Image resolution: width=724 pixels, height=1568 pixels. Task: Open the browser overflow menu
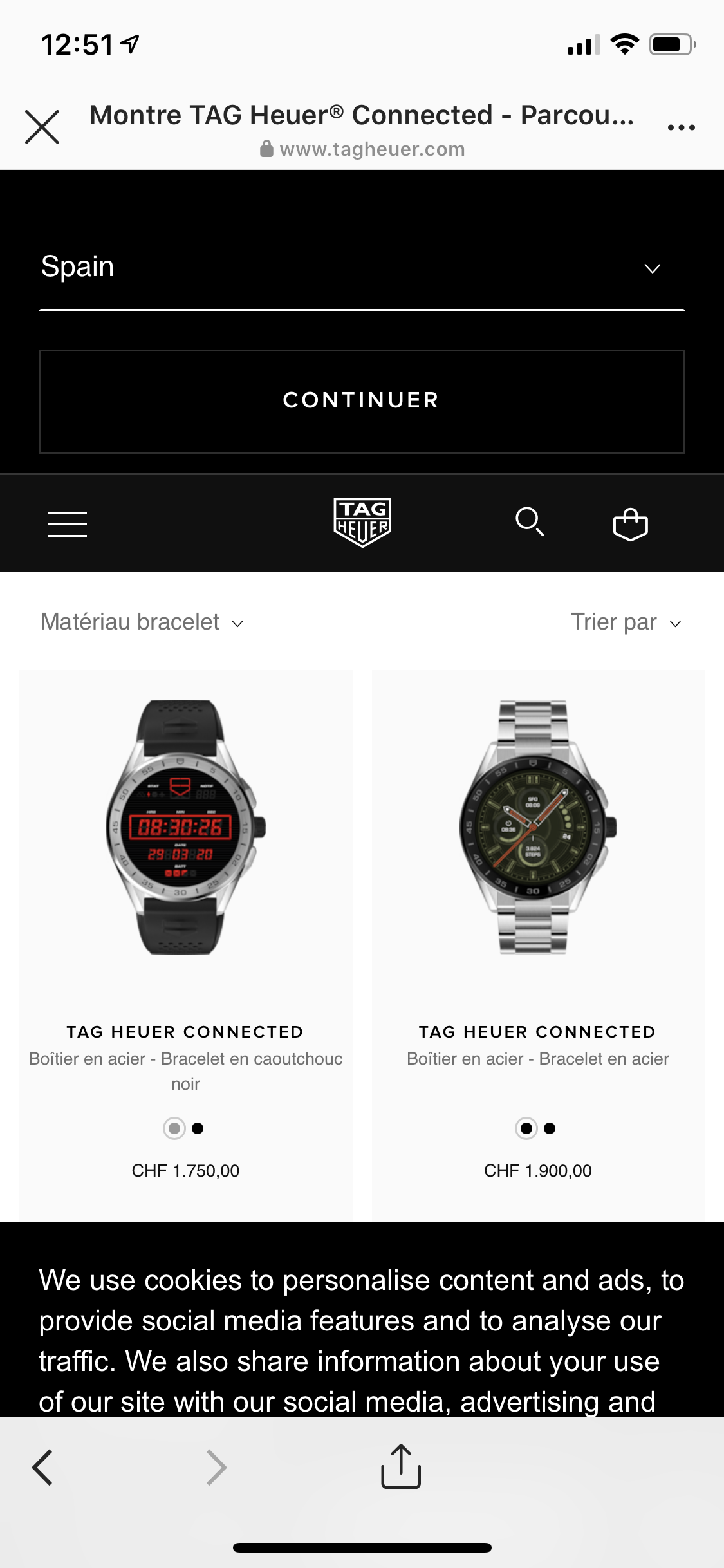[x=681, y=127]
